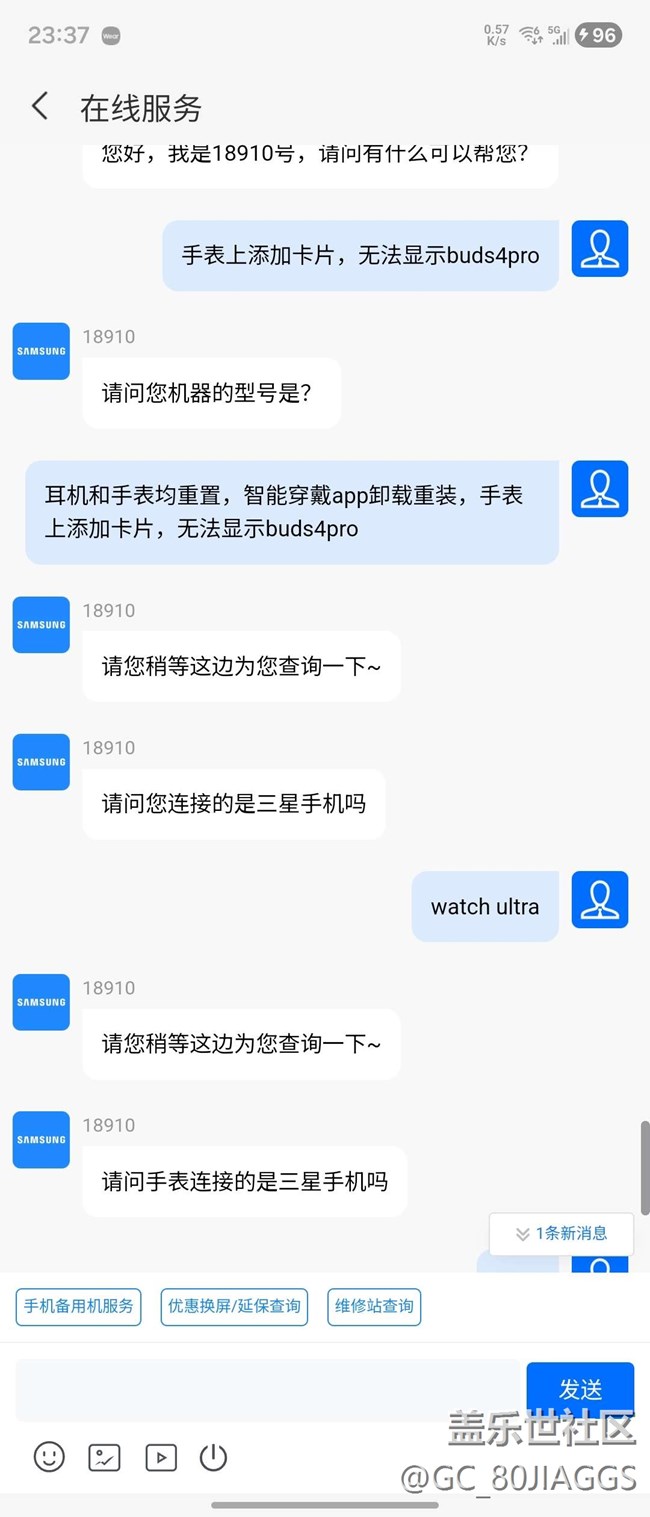This screenshot has height=1517, width=650.
Task: Attach a picture to the chat
Action: pyautogui.click(x=105, y=1456)
